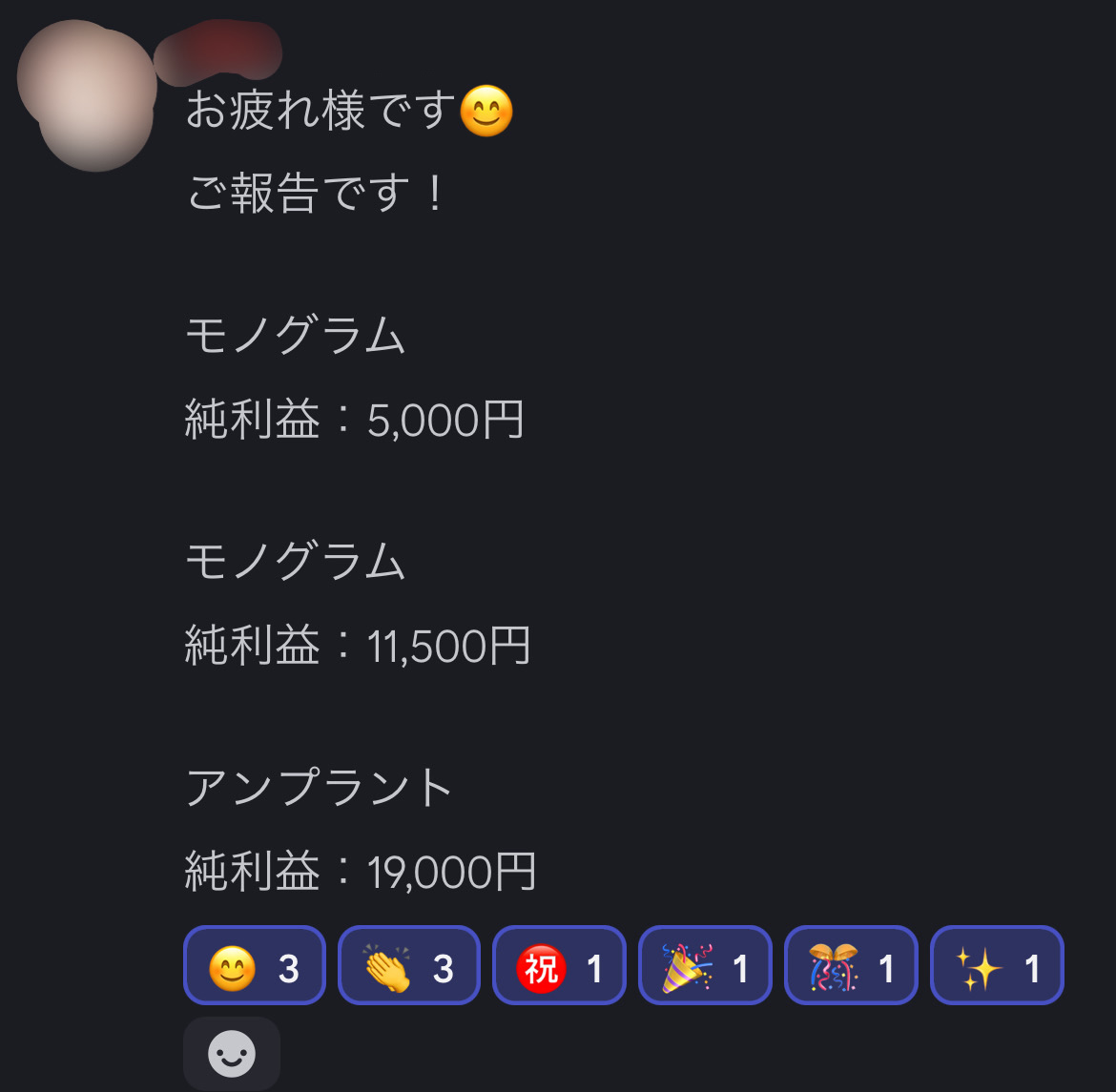1116x1092 pixels.
Task: Open the add reaction emoji picker
Action: (x=232, y=1053)
